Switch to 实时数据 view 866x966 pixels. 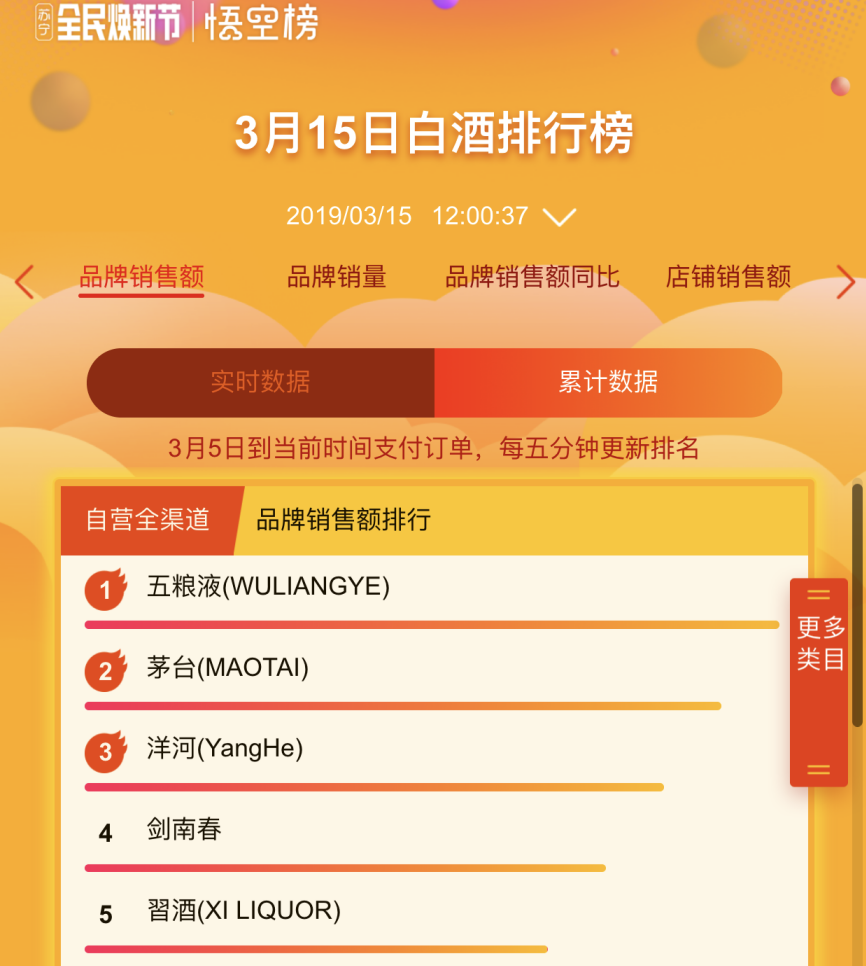pyautogui.click(x=261, y=381)
